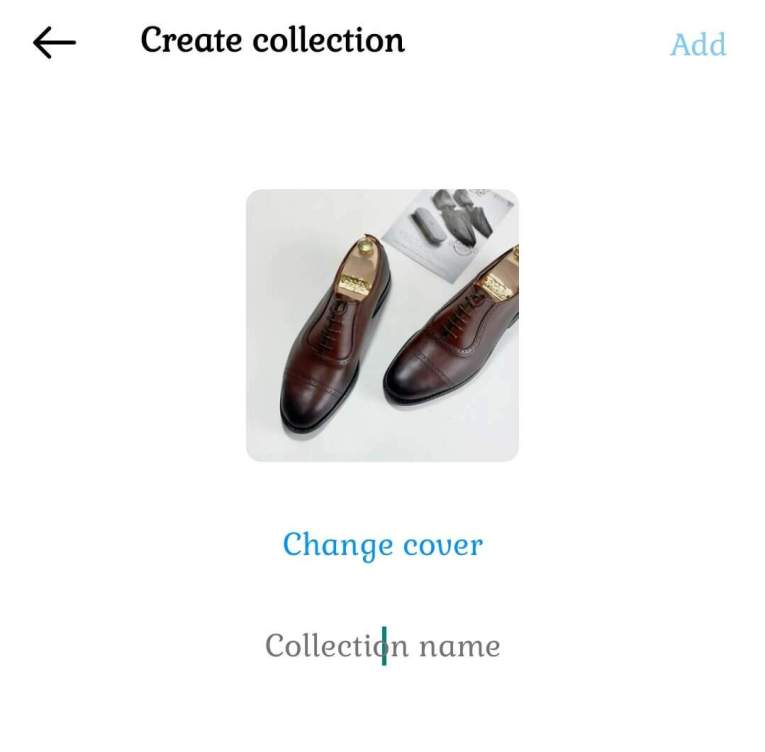
Task: Tap Change cover
Action: click(x=382, y=545)
